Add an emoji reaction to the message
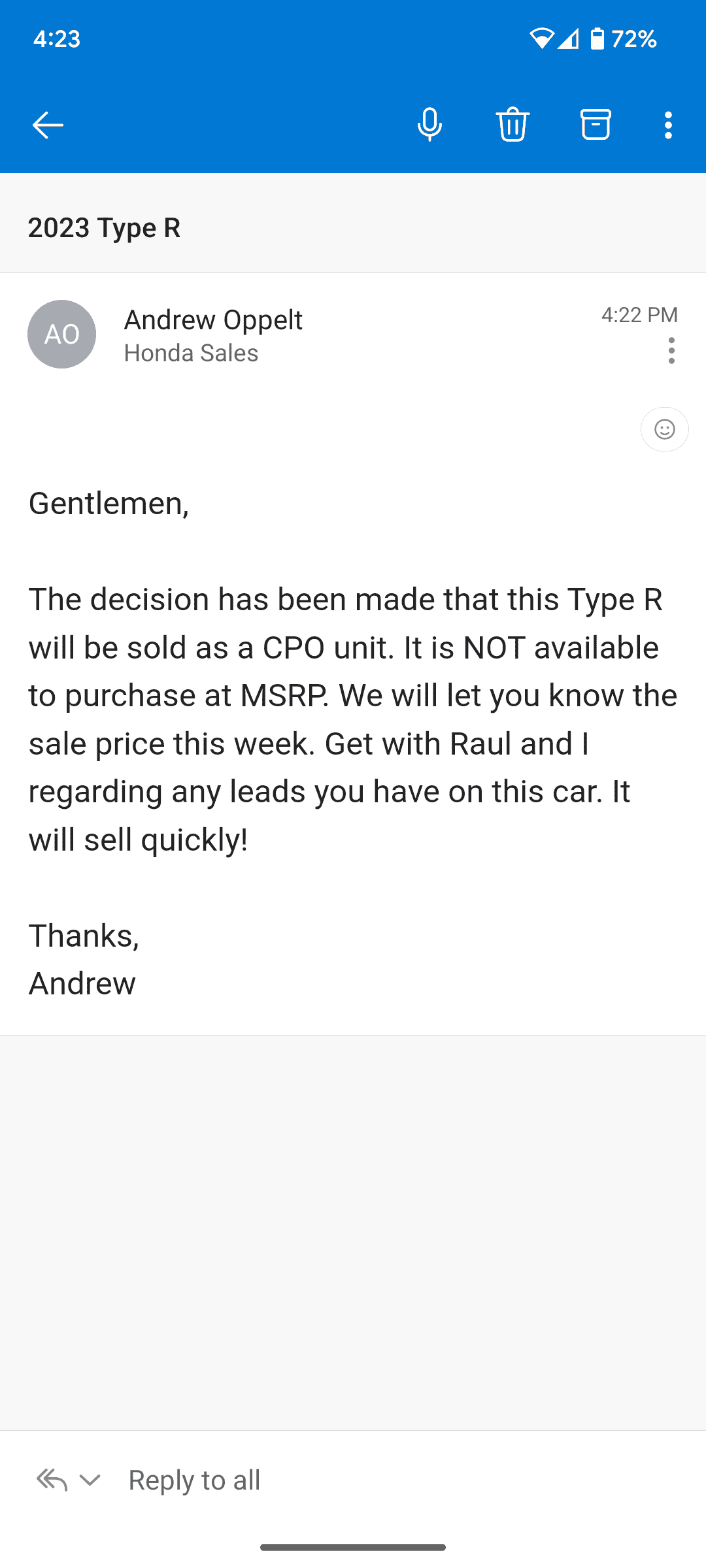Screen dimensions: 706x1568 tap(664, 429)
